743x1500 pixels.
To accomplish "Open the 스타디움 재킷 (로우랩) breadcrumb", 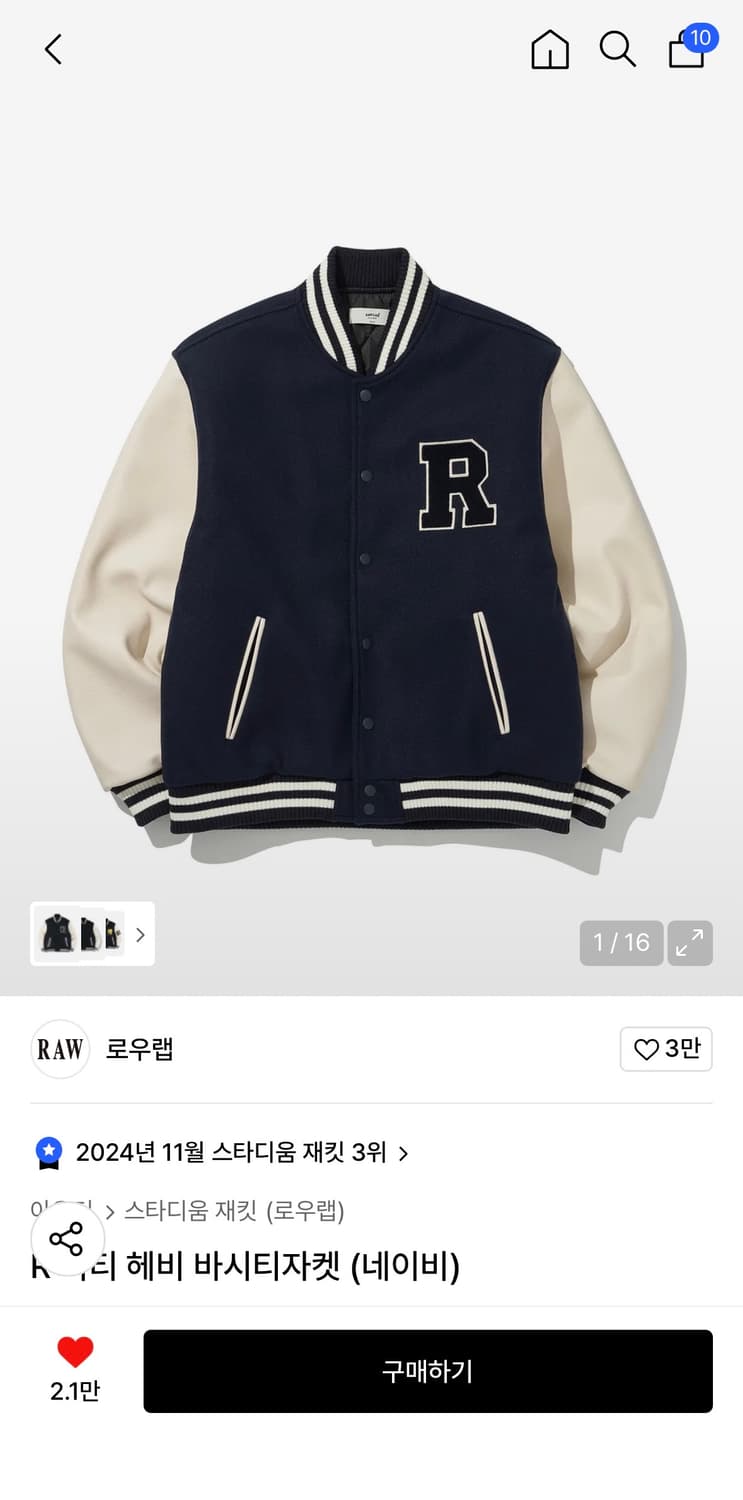I will pos(235,1211).
